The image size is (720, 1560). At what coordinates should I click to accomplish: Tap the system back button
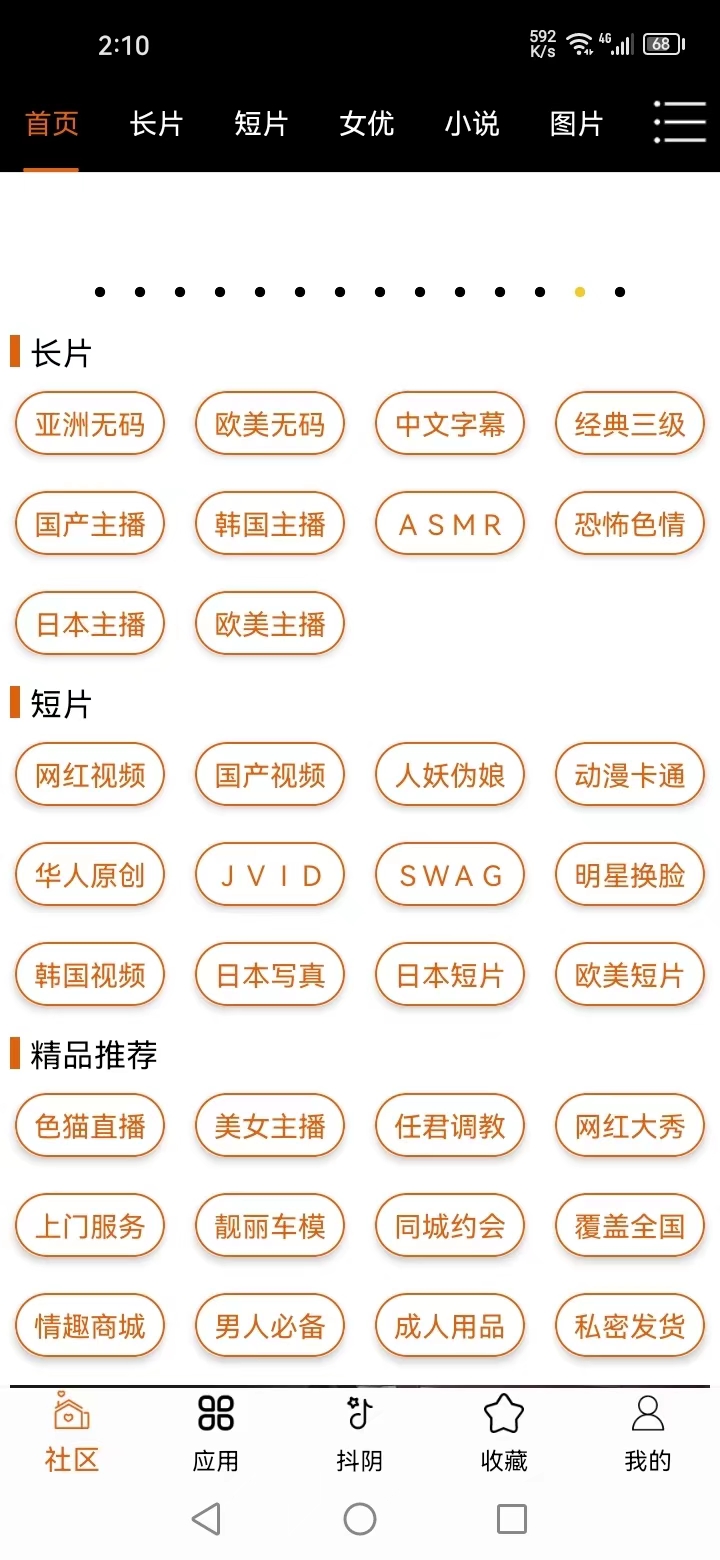coord(206,1519)
